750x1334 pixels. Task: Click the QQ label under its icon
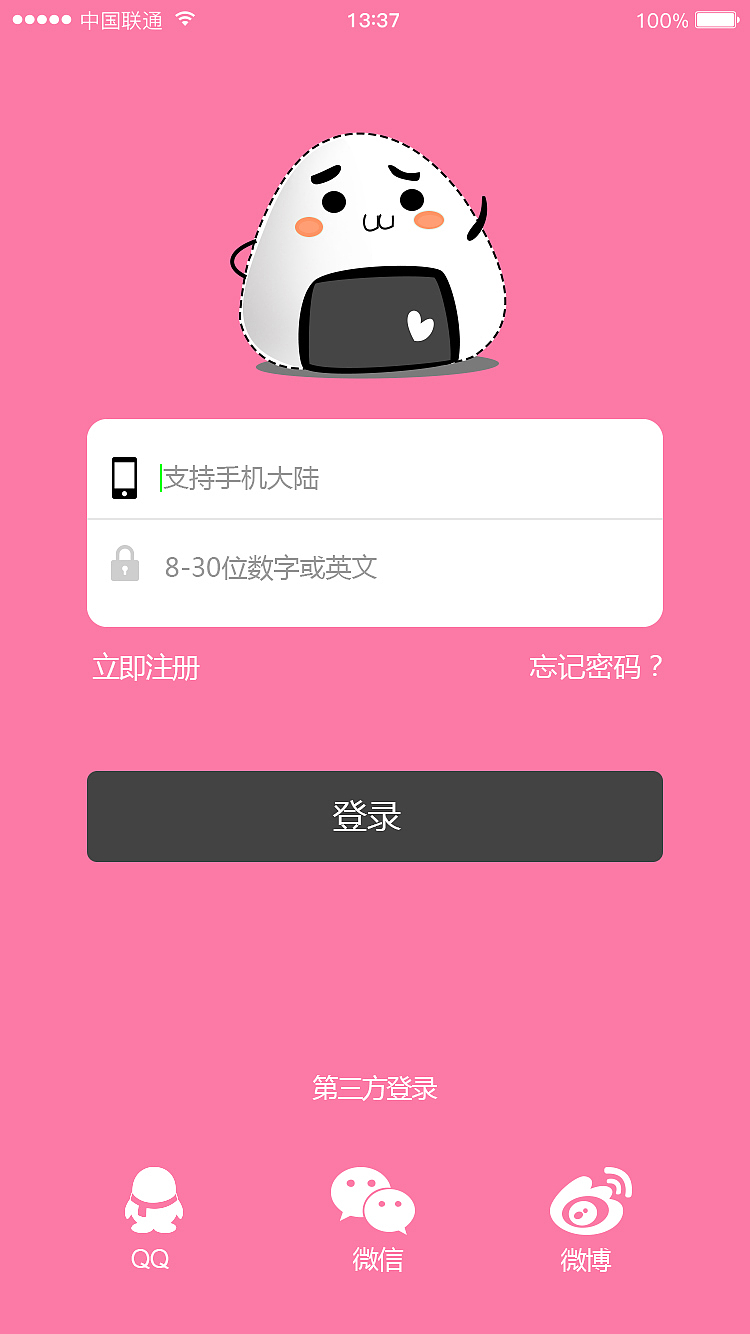pyautogui.click(x=152, y=1258)
